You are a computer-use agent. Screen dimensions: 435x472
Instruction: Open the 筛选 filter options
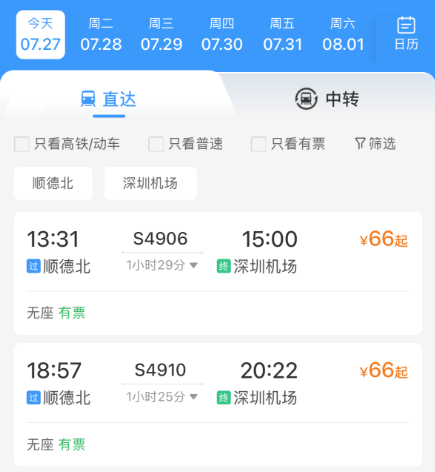point(375,144)
